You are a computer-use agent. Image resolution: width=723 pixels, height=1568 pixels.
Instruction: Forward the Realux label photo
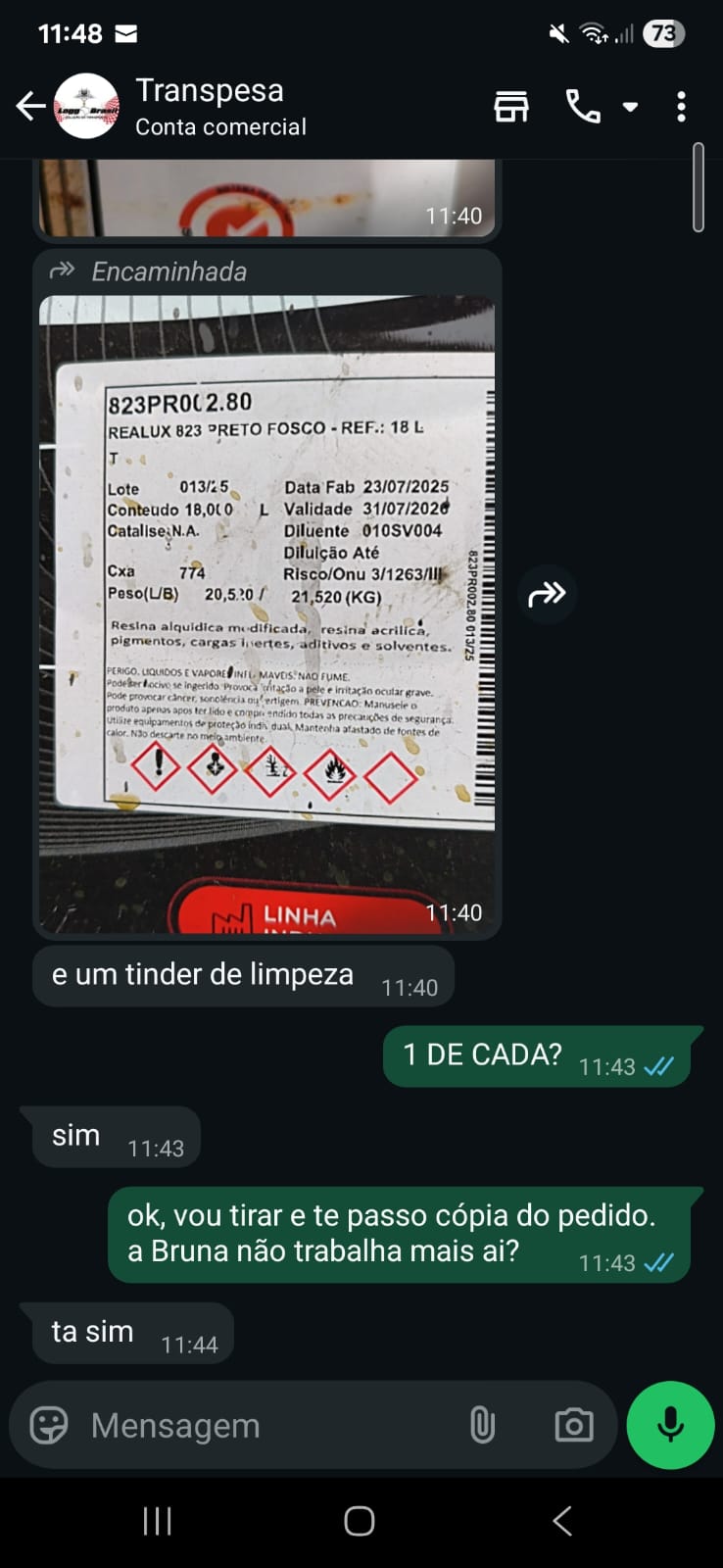tap(547, 594)
